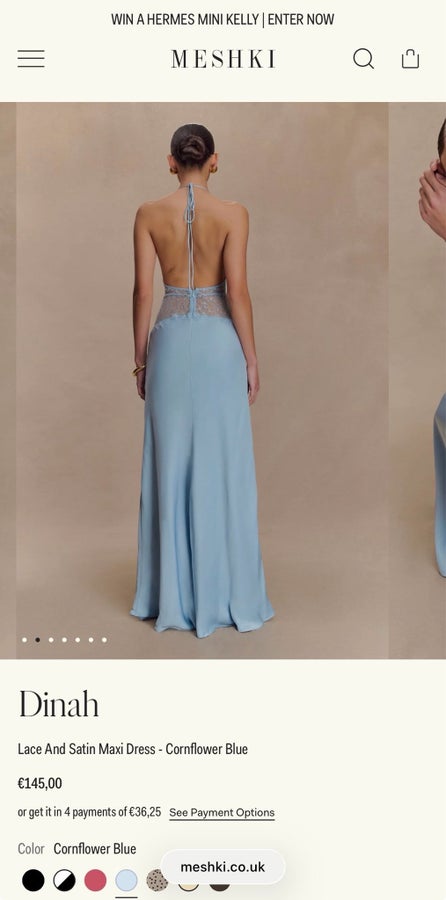
Task: Tap the Hermes Mini Kelly giveaway banner
Action: pos(223,20)
